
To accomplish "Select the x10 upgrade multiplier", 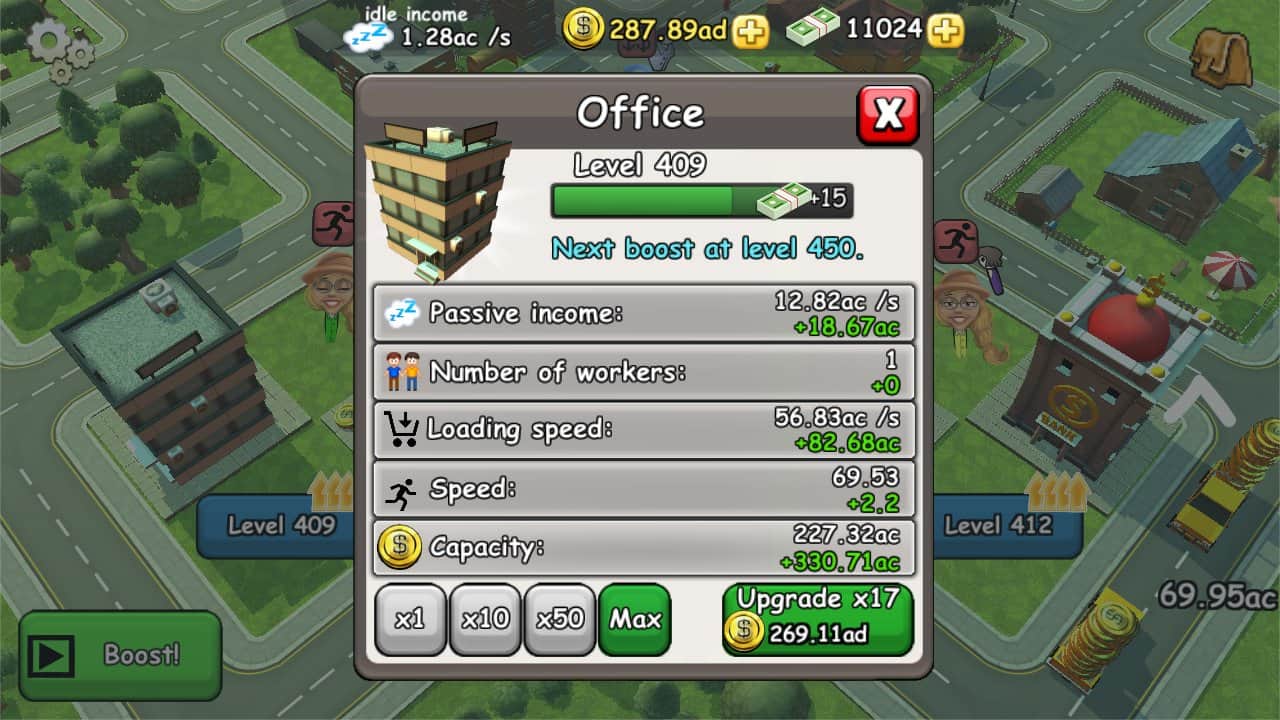I will click(485, 620).
